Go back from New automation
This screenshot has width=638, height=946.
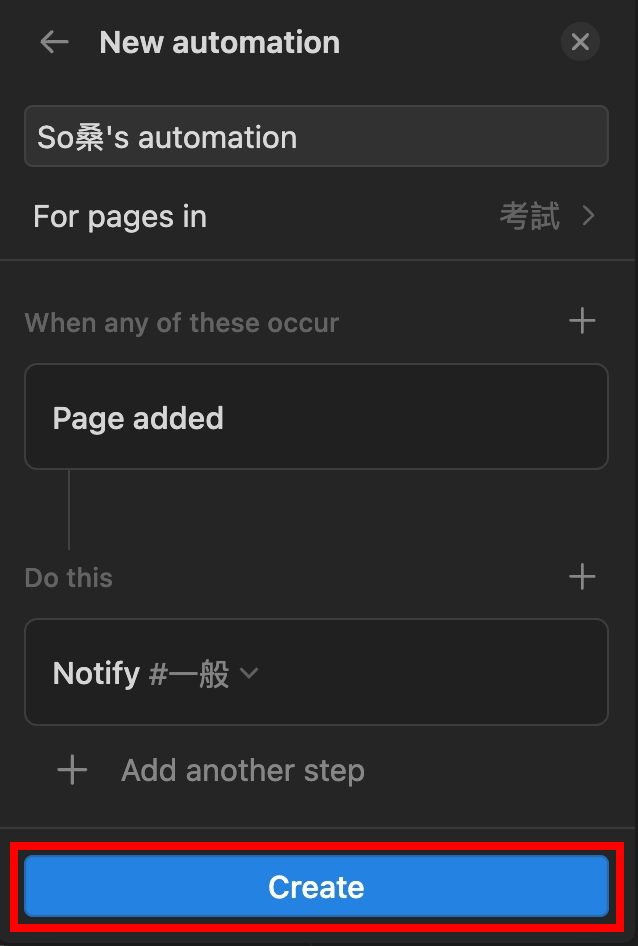pos(54,42)
